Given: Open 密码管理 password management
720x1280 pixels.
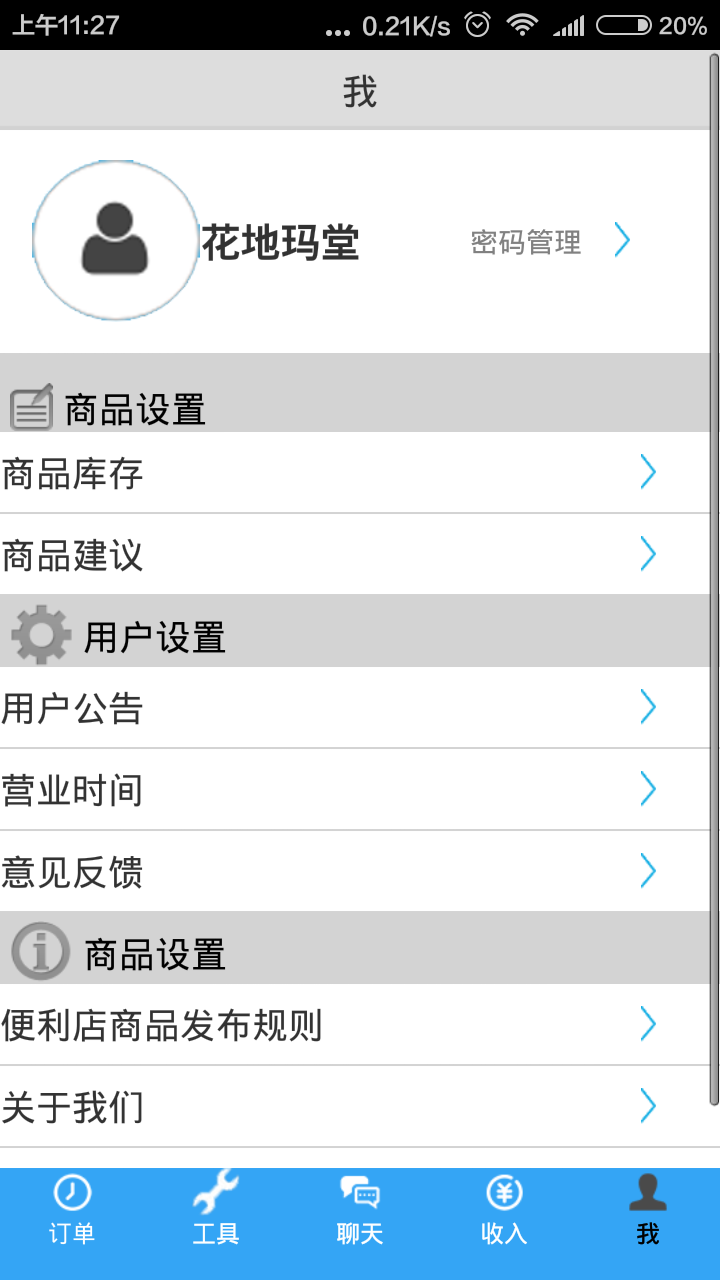Looking at the screenshot, I should pyautogui.click(x=550, y=242).
